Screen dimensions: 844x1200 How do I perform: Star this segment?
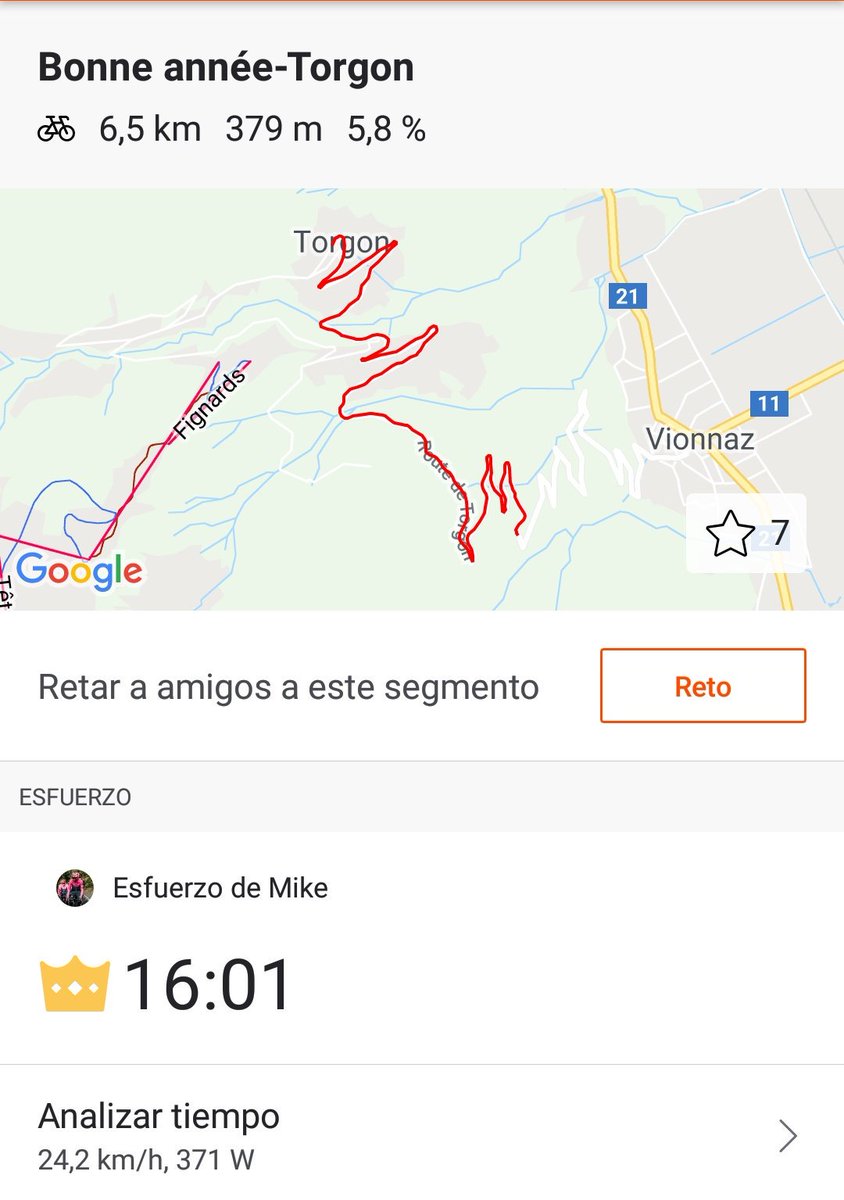point(730,534)
